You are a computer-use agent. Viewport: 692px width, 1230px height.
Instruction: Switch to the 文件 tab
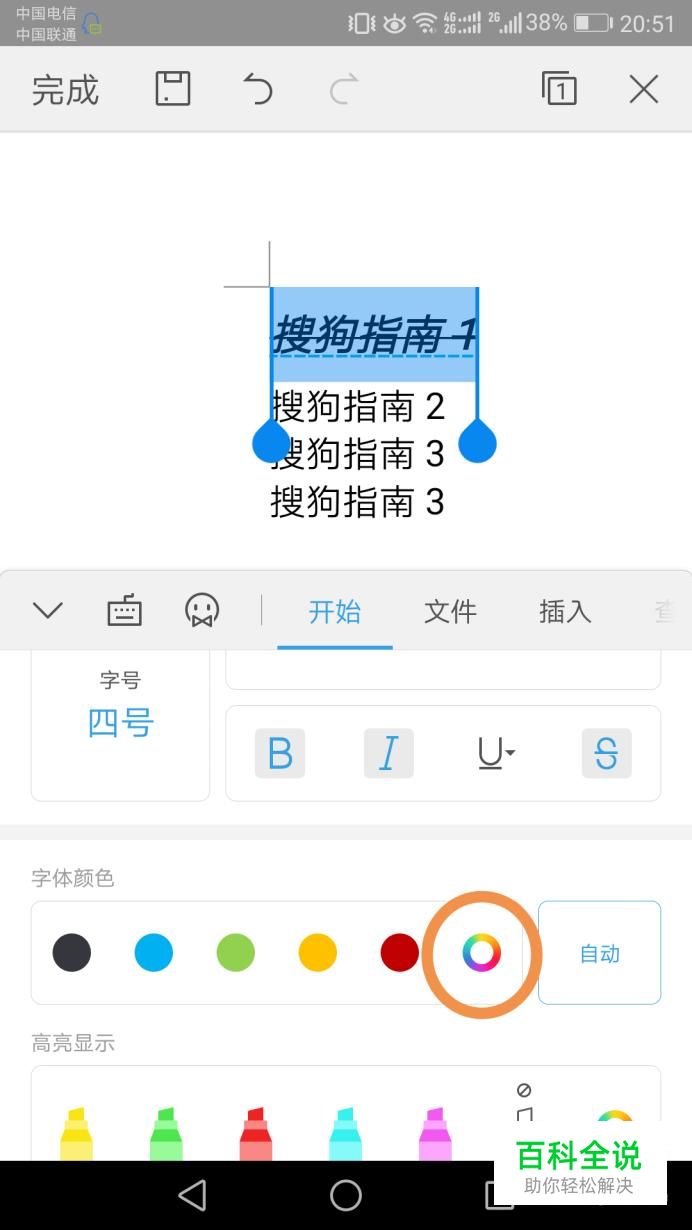[x=450, y=611]
